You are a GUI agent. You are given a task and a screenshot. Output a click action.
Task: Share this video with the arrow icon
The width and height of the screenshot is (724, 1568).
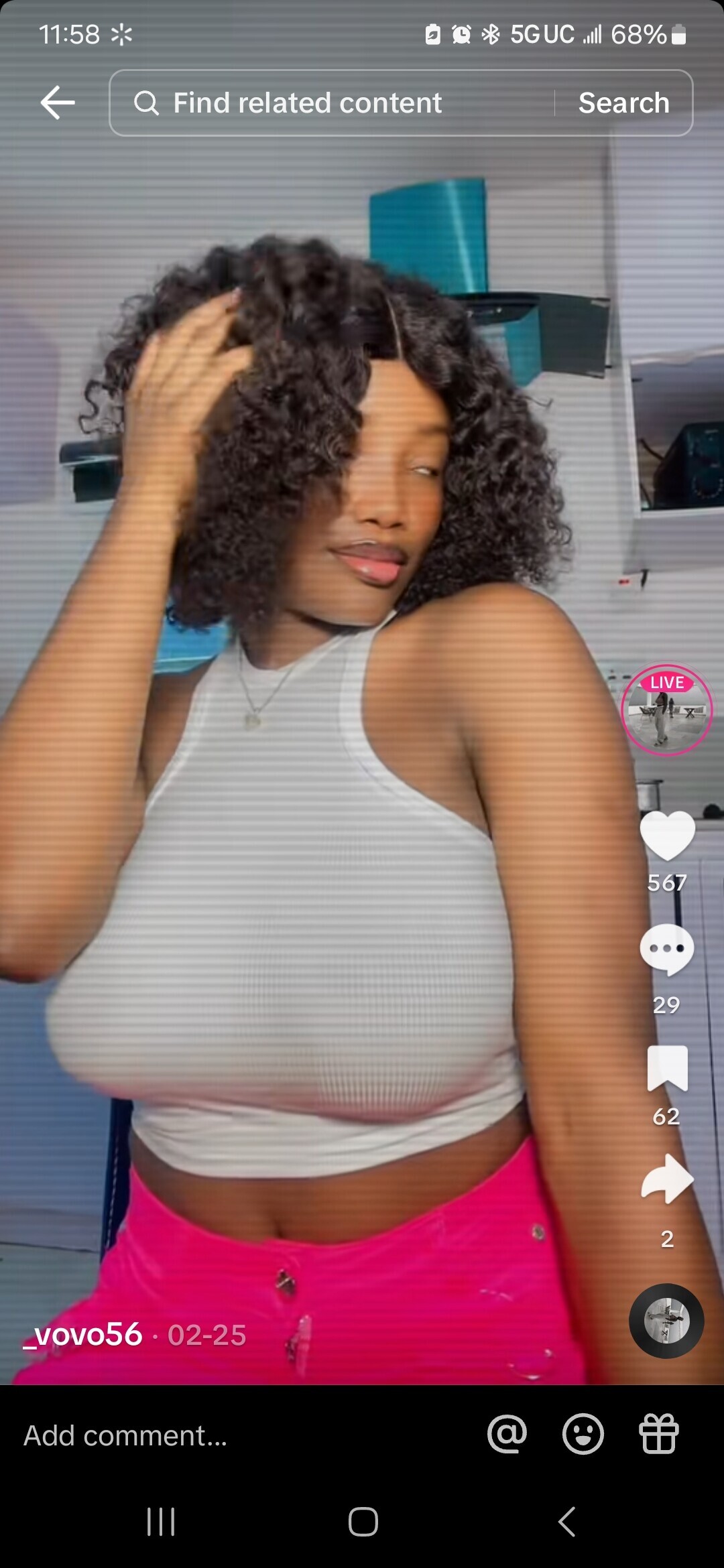[x=667, y=1179]
